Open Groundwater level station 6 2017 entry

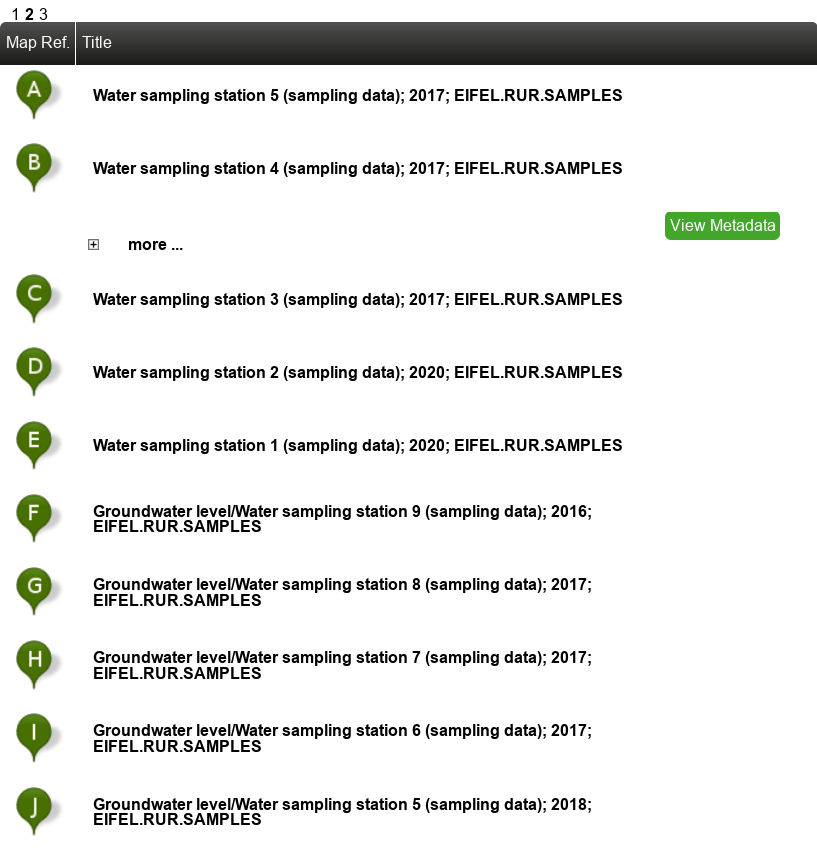point(342,738)
